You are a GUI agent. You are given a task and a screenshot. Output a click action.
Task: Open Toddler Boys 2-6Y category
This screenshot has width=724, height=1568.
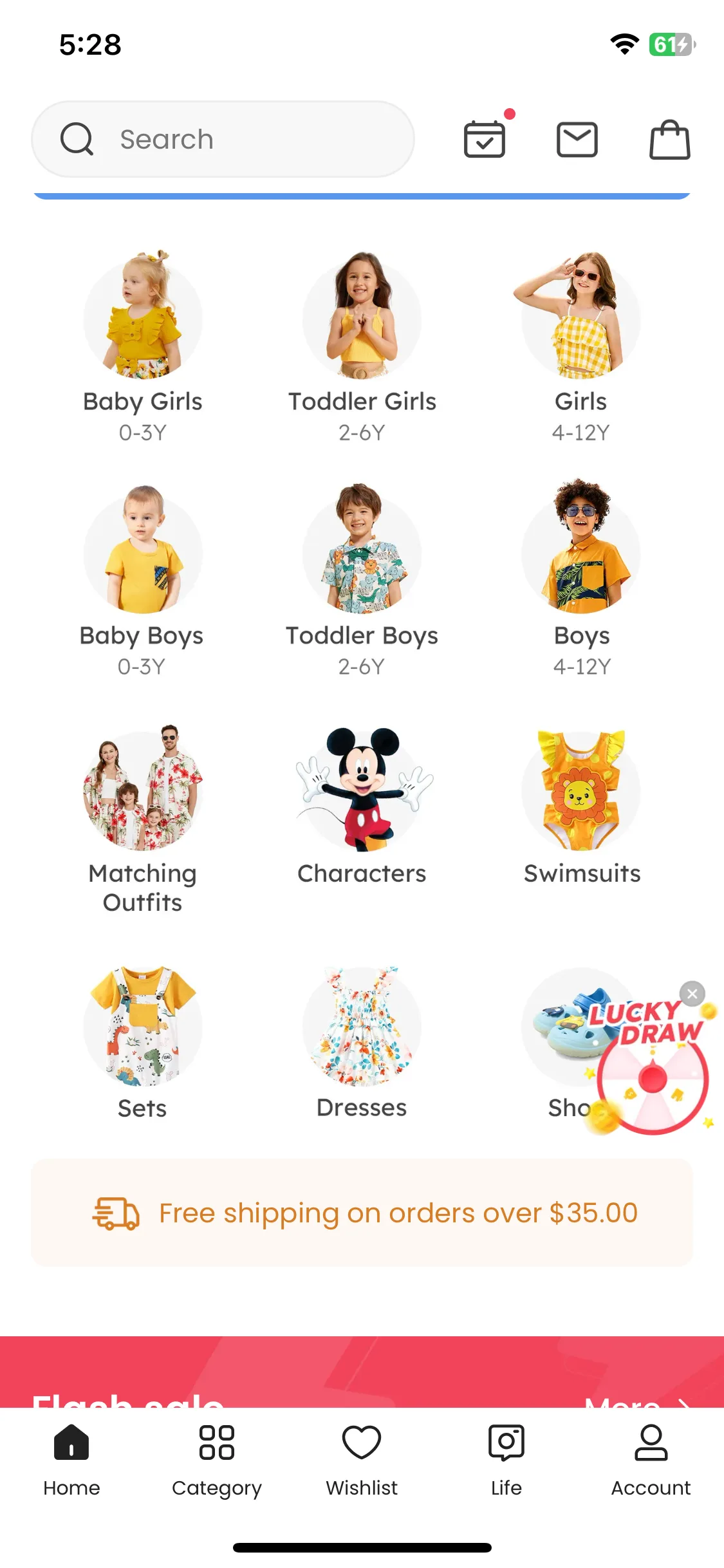pyautogui.click(x=362, y=579)
